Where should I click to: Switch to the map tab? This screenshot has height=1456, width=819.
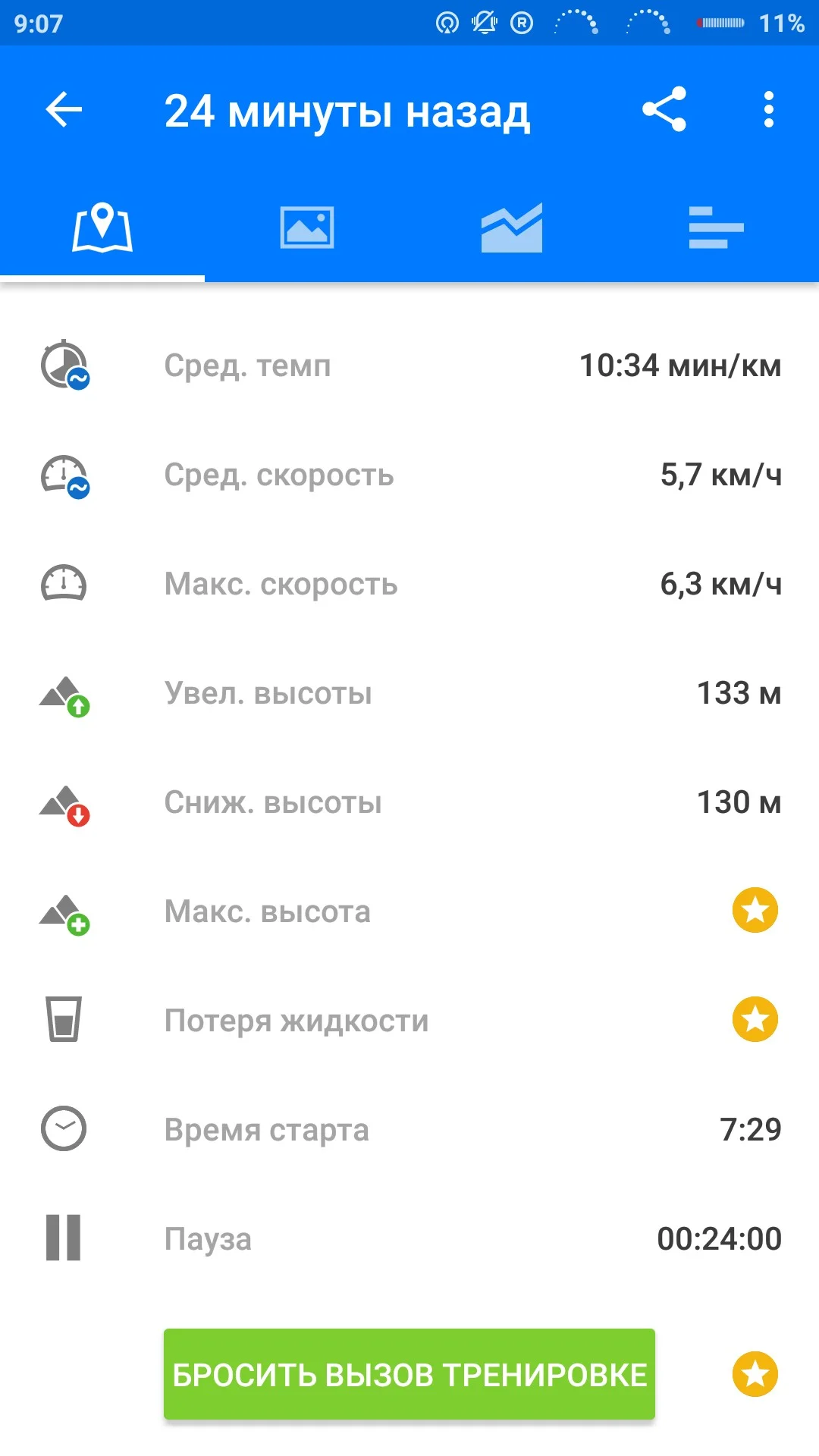(102, 227)
